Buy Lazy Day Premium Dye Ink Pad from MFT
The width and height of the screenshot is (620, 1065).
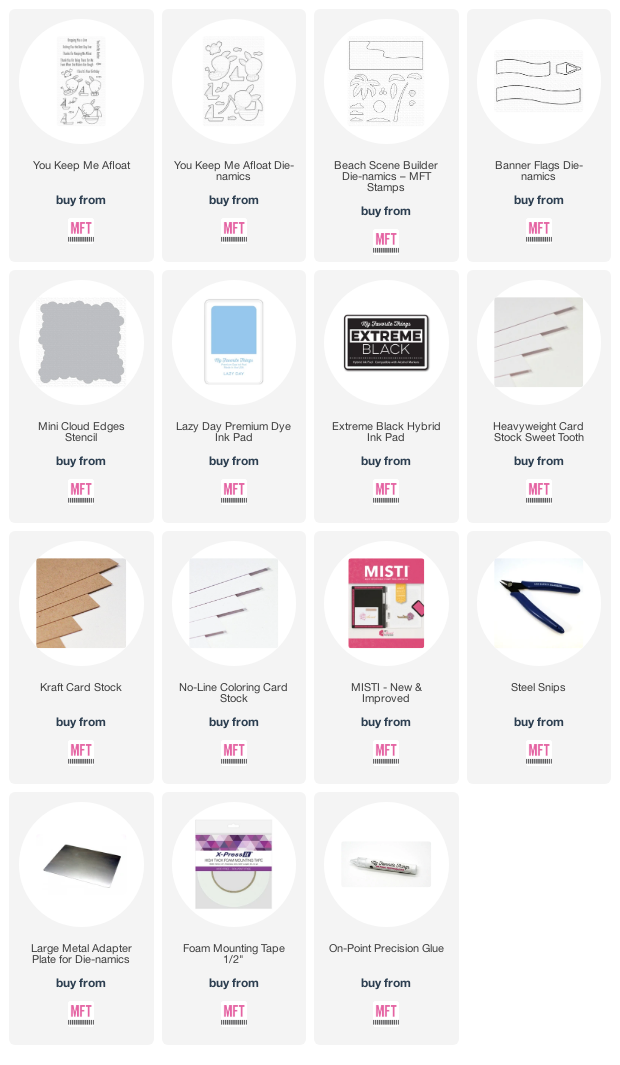(234, 490)
